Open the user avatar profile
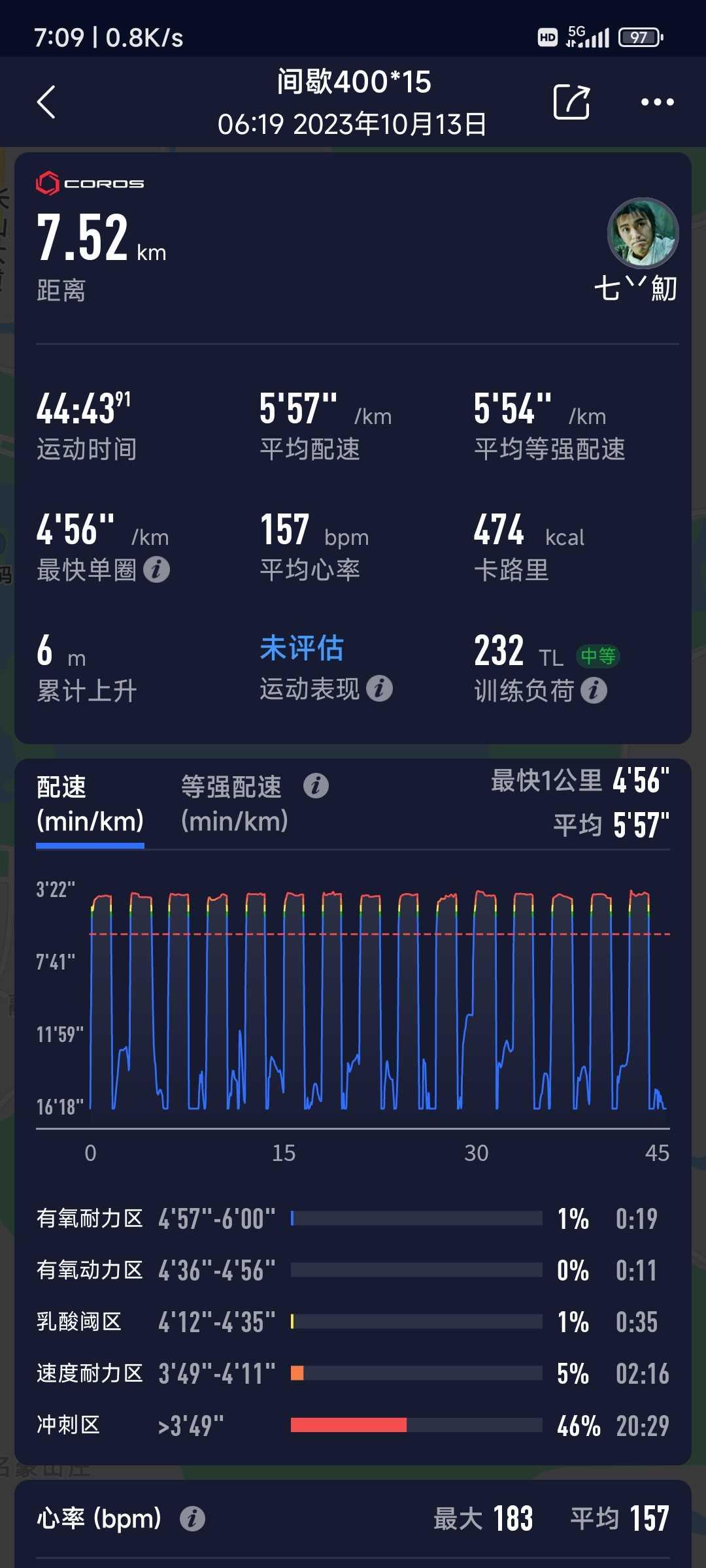 [x=643, y=233]
